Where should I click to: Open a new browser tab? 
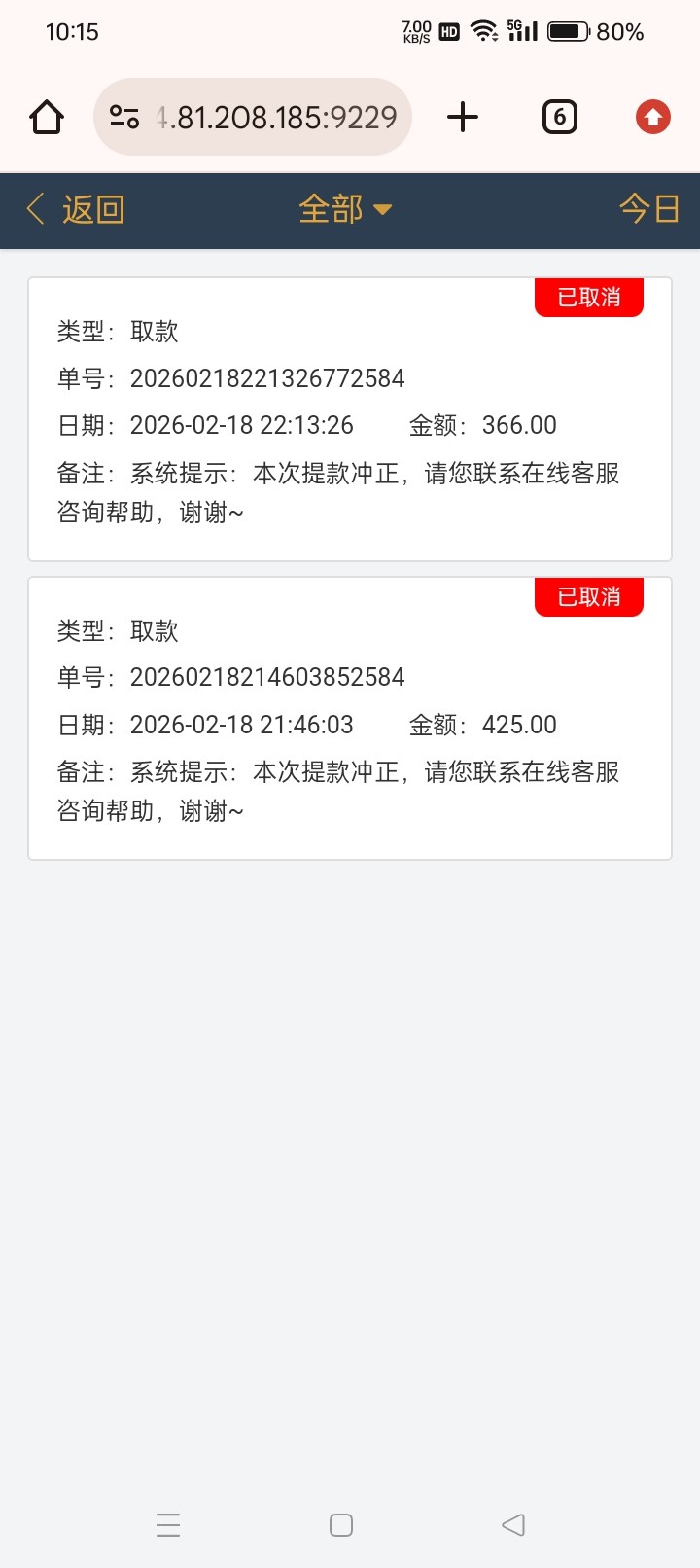click(463, 118)
